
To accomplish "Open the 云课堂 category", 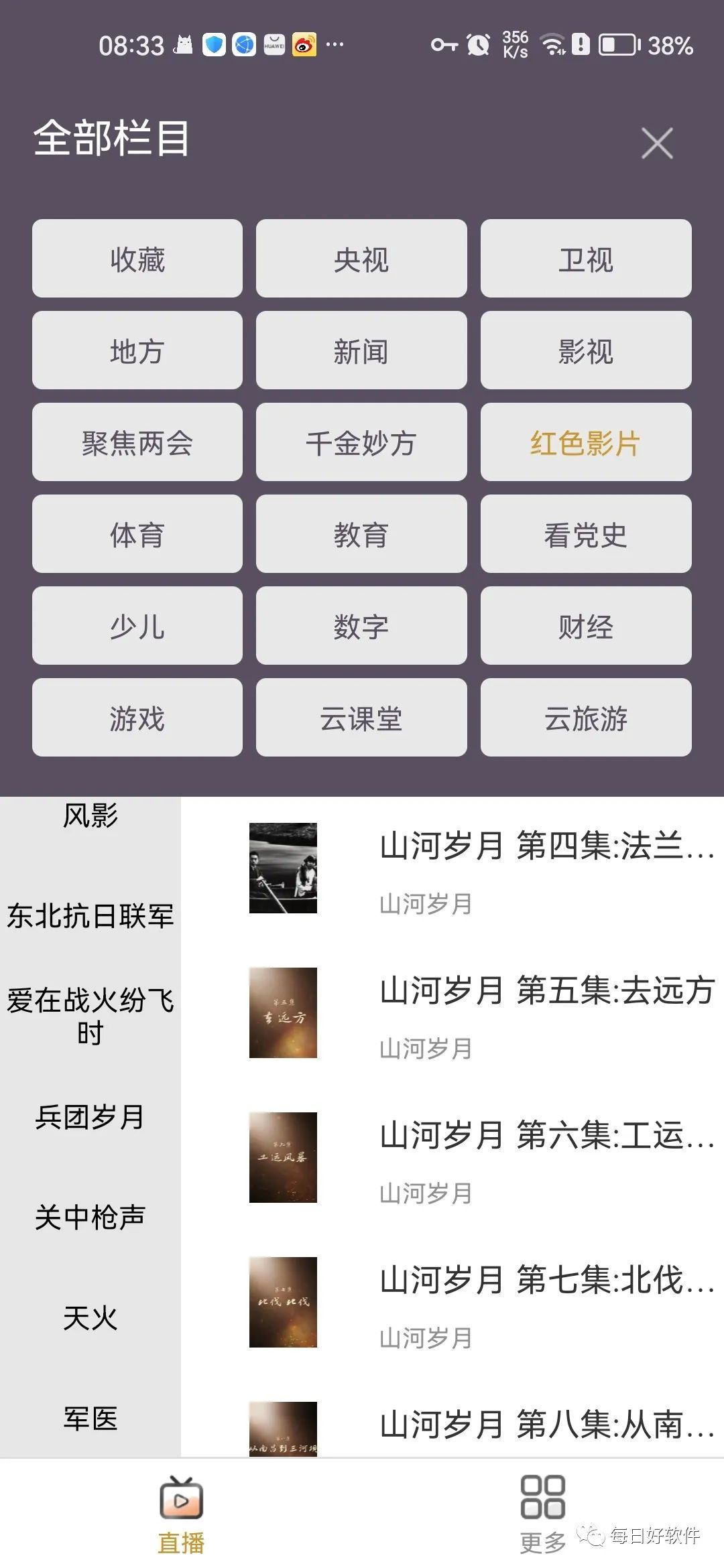I will [361, 718].
